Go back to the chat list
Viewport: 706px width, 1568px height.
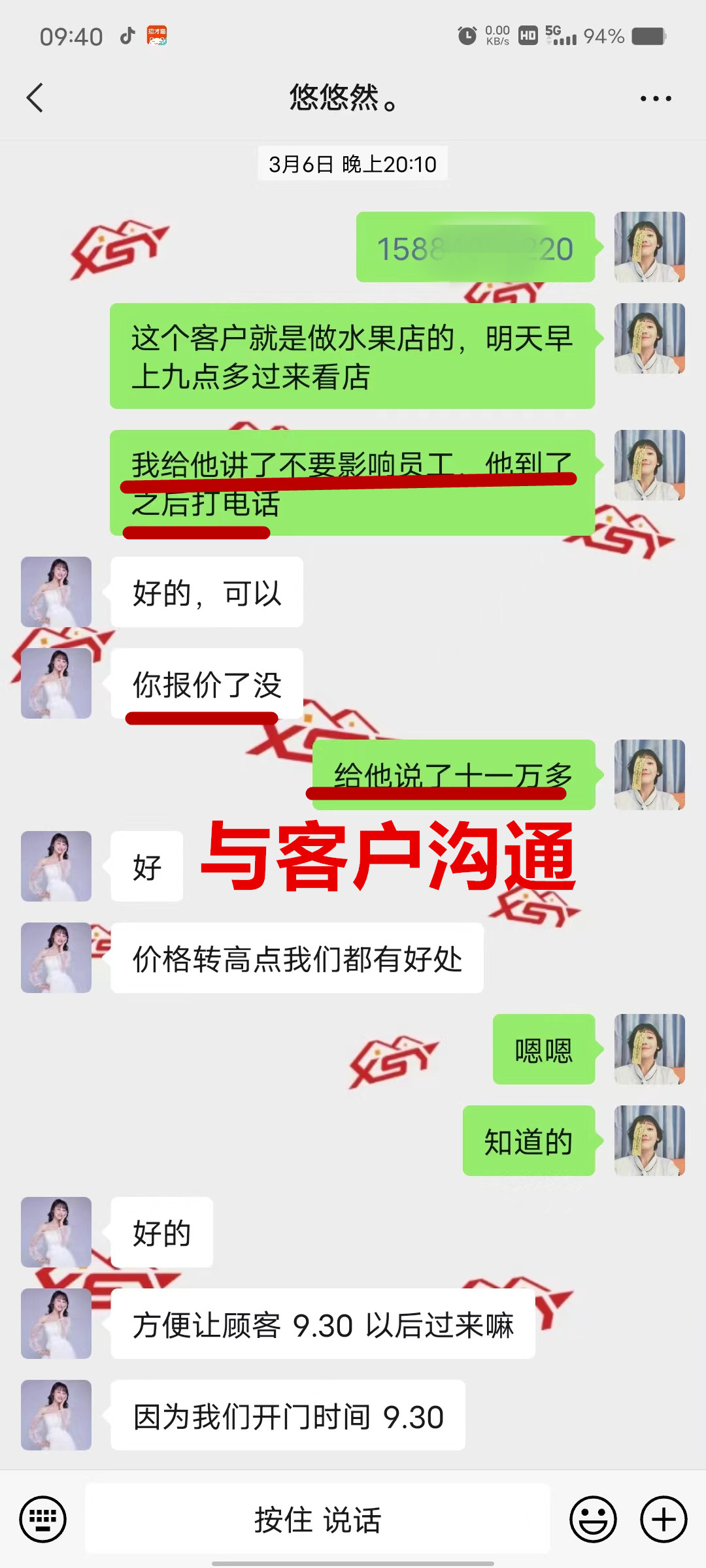35,98
